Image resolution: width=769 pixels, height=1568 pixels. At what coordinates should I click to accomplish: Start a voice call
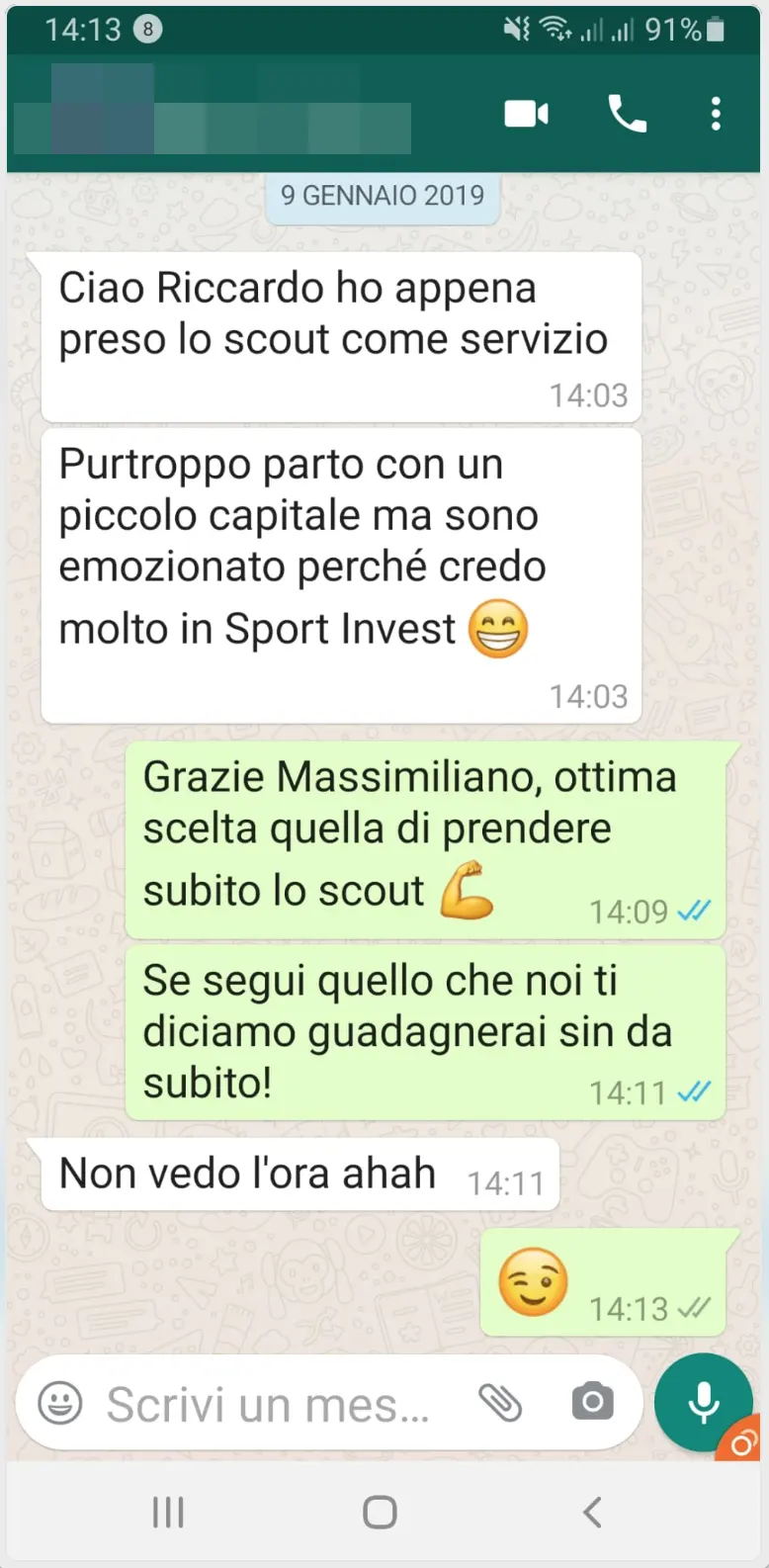(x=627, y=115)
